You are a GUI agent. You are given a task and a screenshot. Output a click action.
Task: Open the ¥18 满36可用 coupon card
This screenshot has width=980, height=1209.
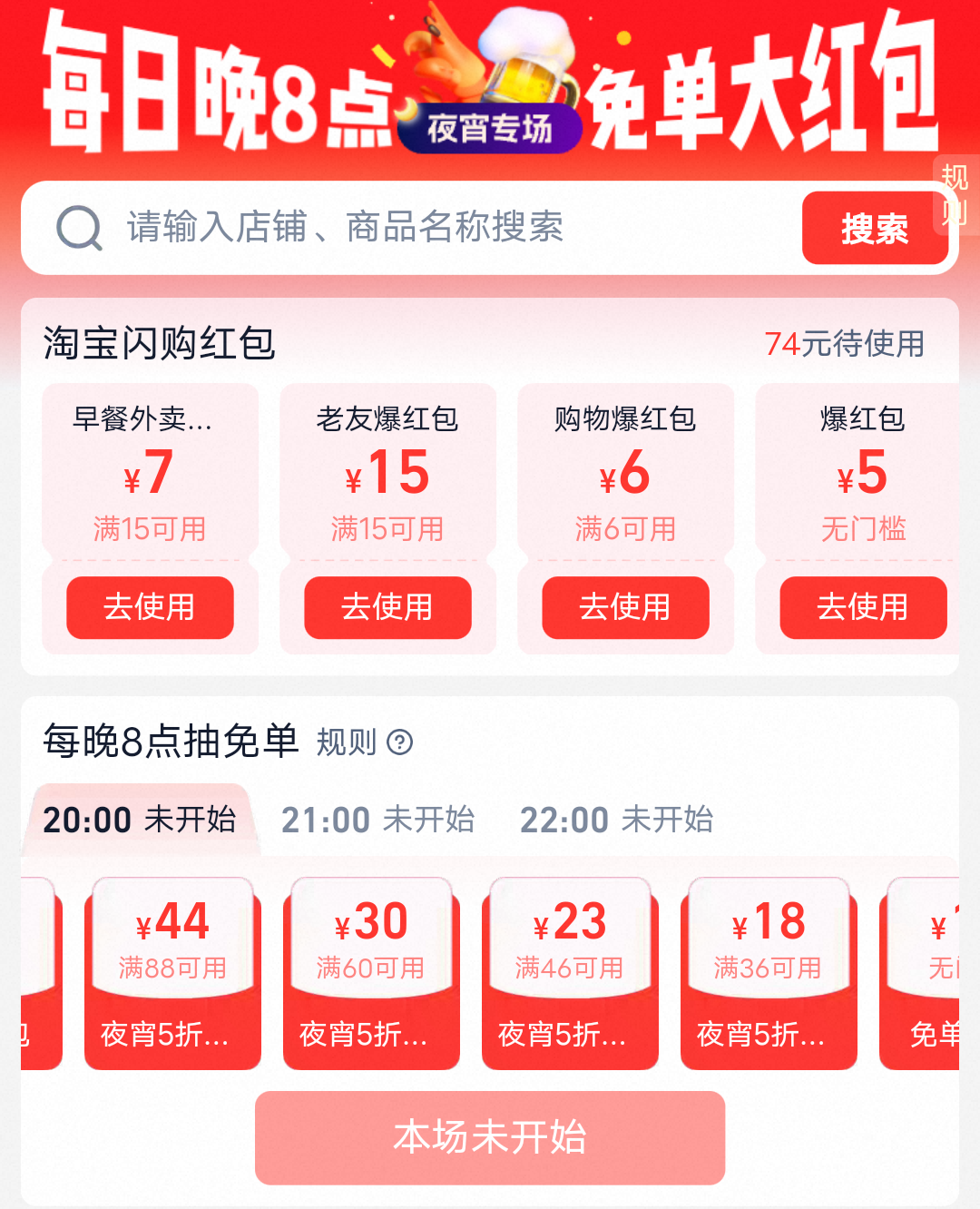(x=769, y=971)
